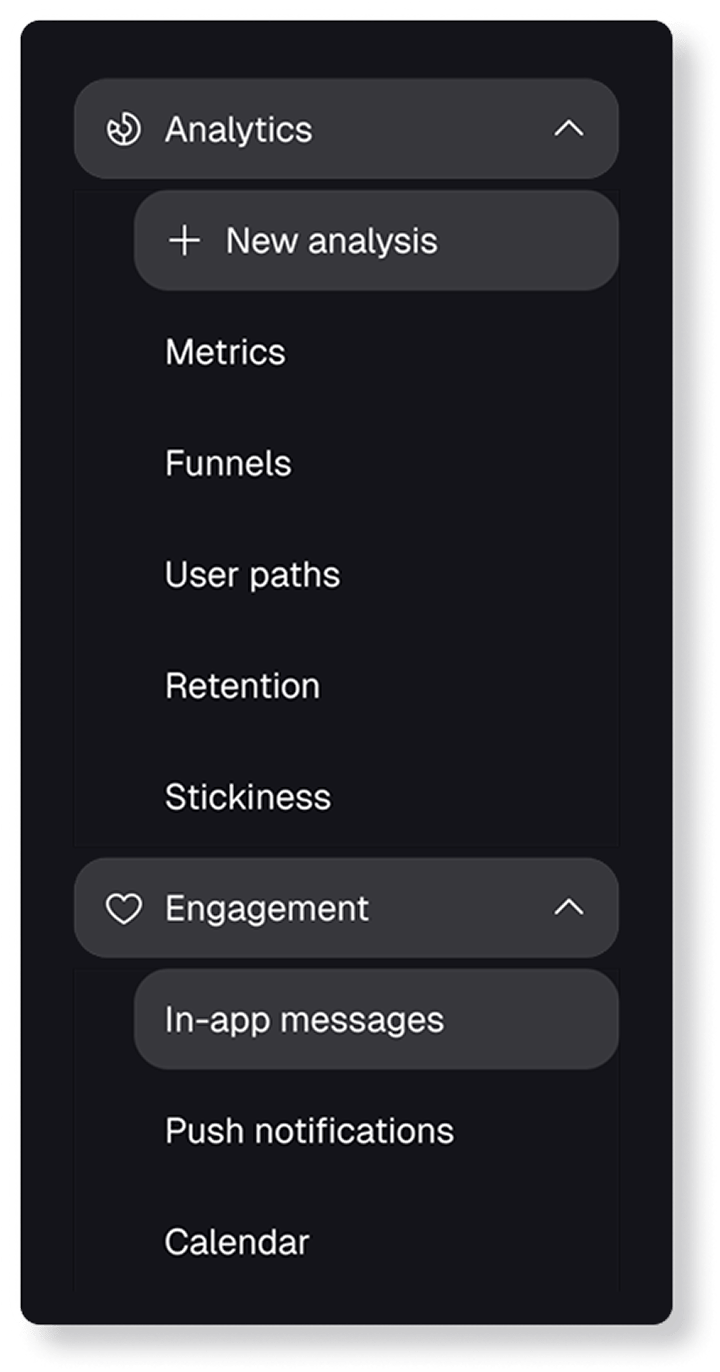Click the plus icon beside New analysis
The height and width of the screenshot is (1372, 720).
tap(185, 240)
